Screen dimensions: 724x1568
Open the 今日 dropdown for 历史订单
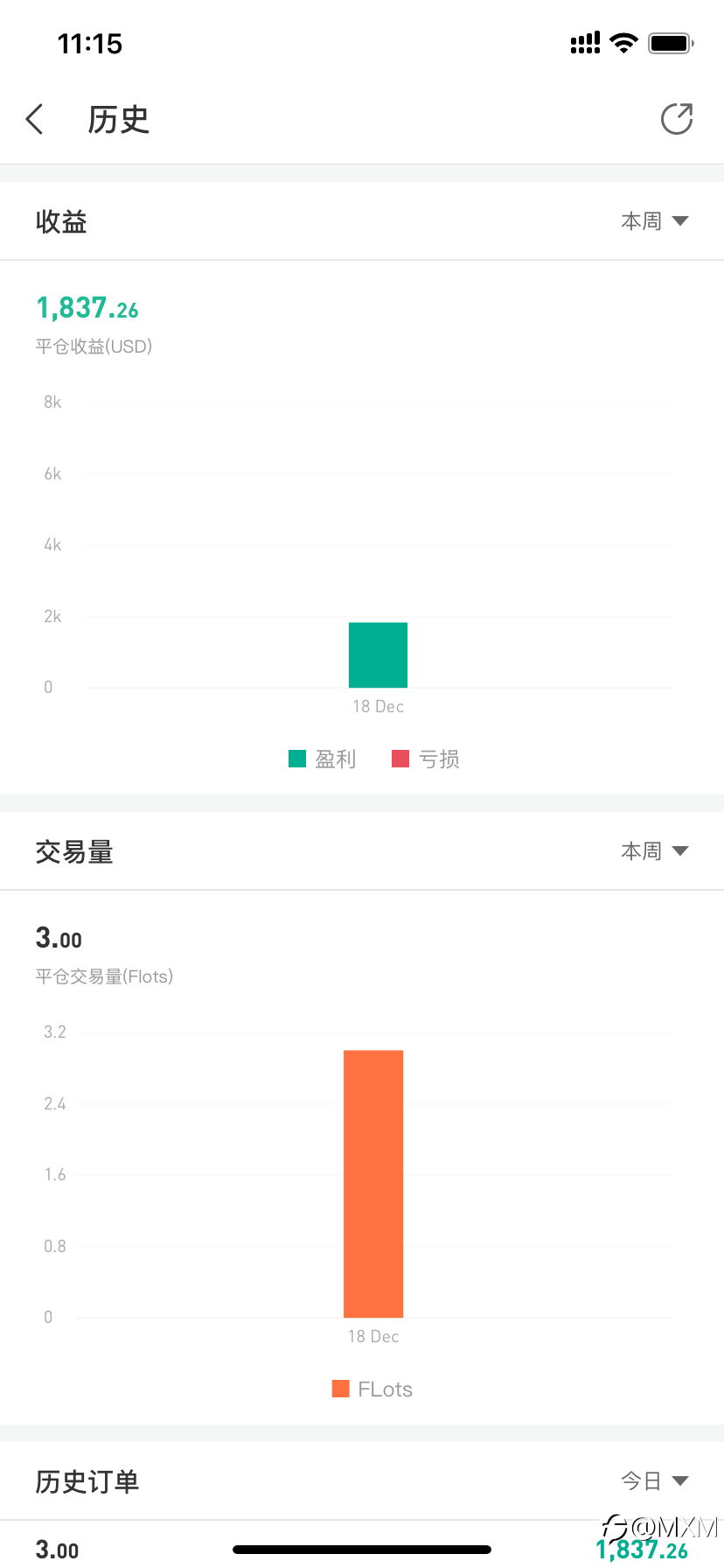pos(655,1481)
